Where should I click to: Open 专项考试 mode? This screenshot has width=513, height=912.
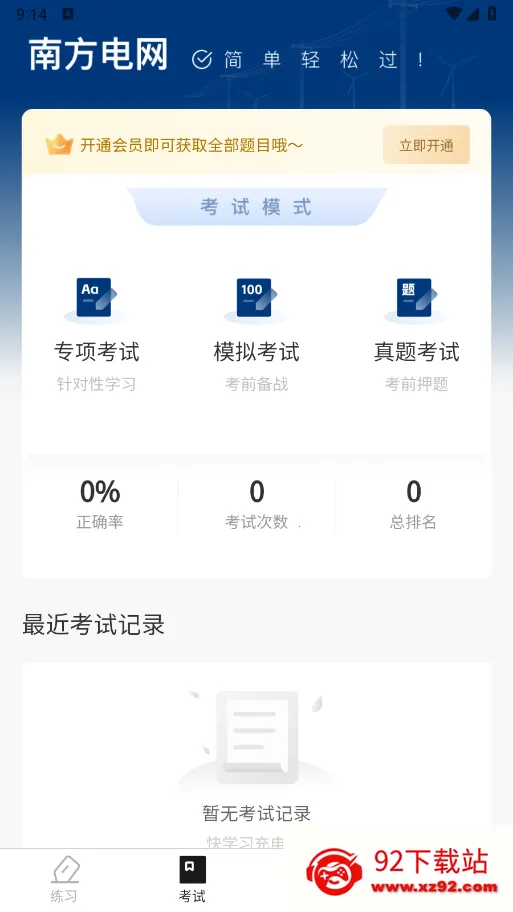[x=96, y=334]
